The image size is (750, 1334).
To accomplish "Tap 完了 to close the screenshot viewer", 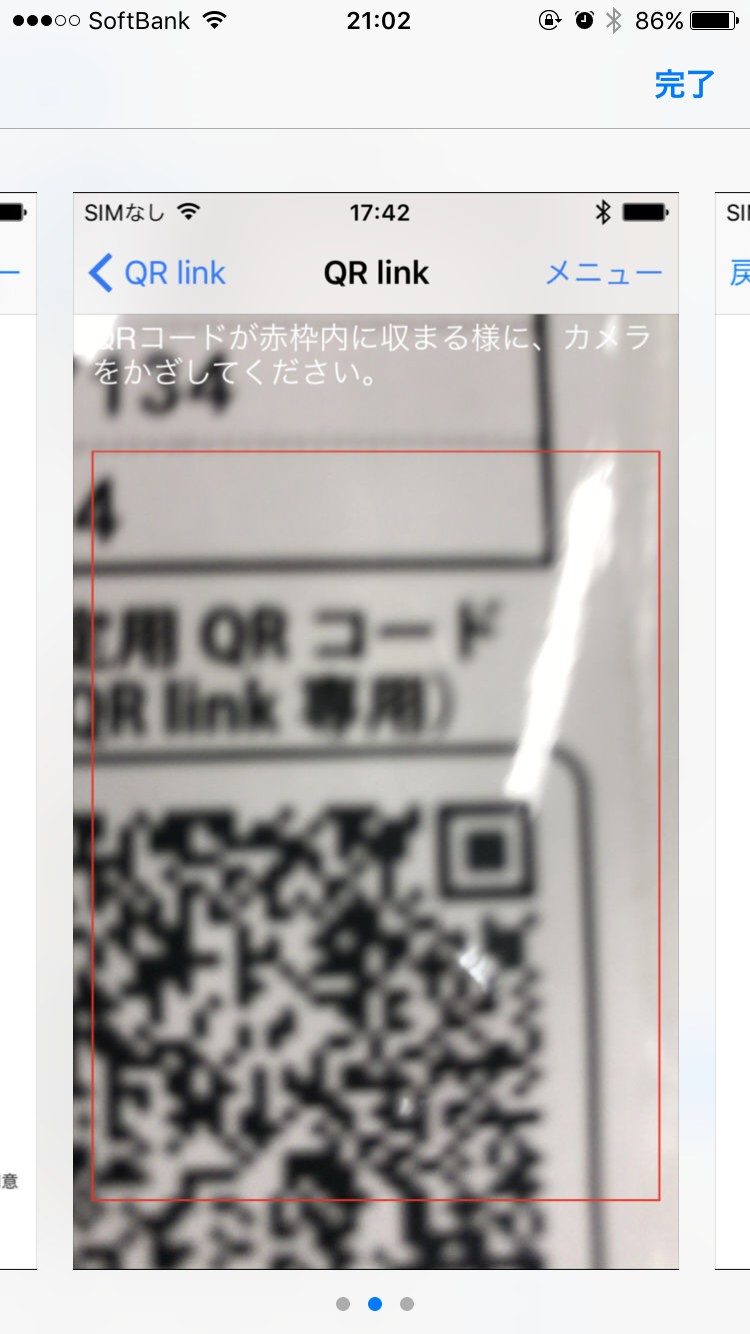I will pyautogui.click(x=685, y=84).
